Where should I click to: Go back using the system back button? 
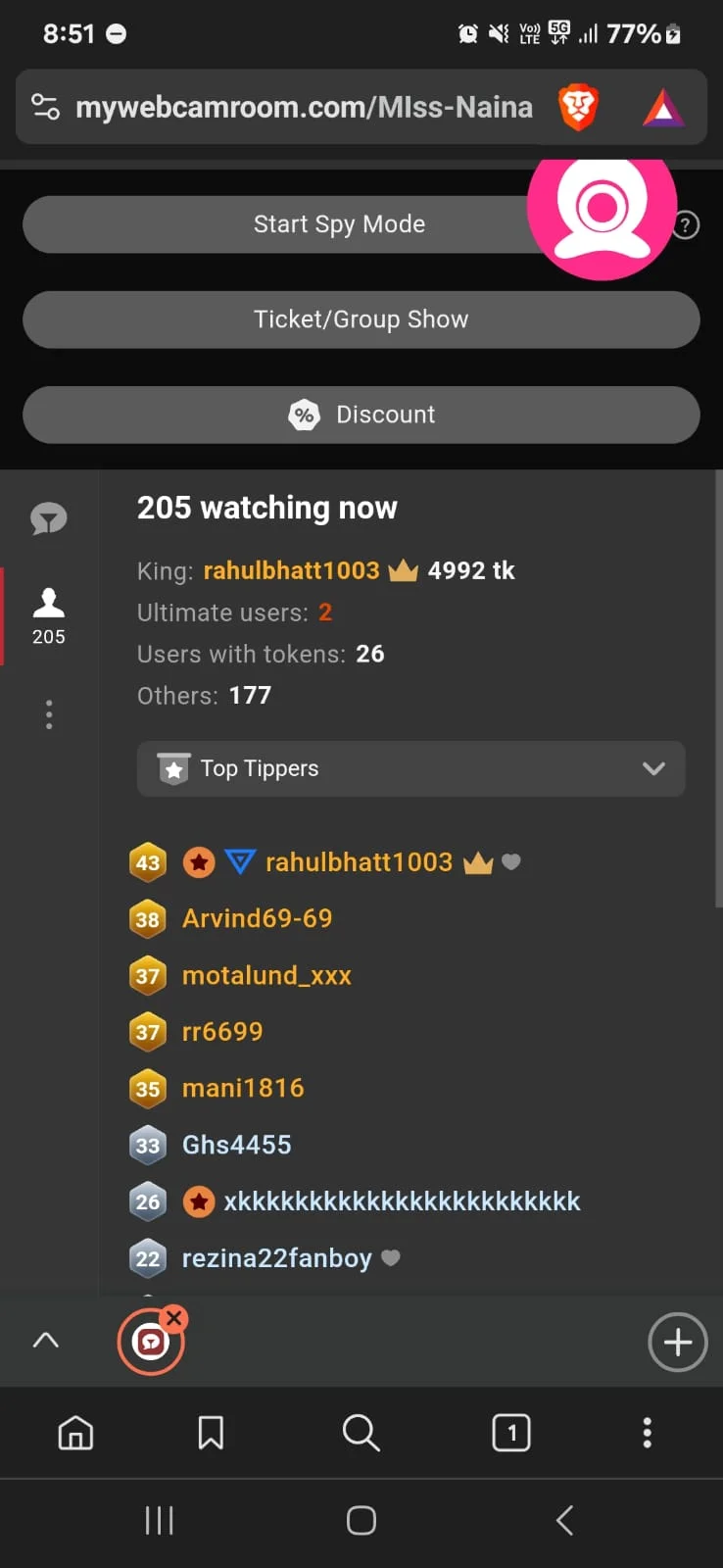[x=564, y=1520]
